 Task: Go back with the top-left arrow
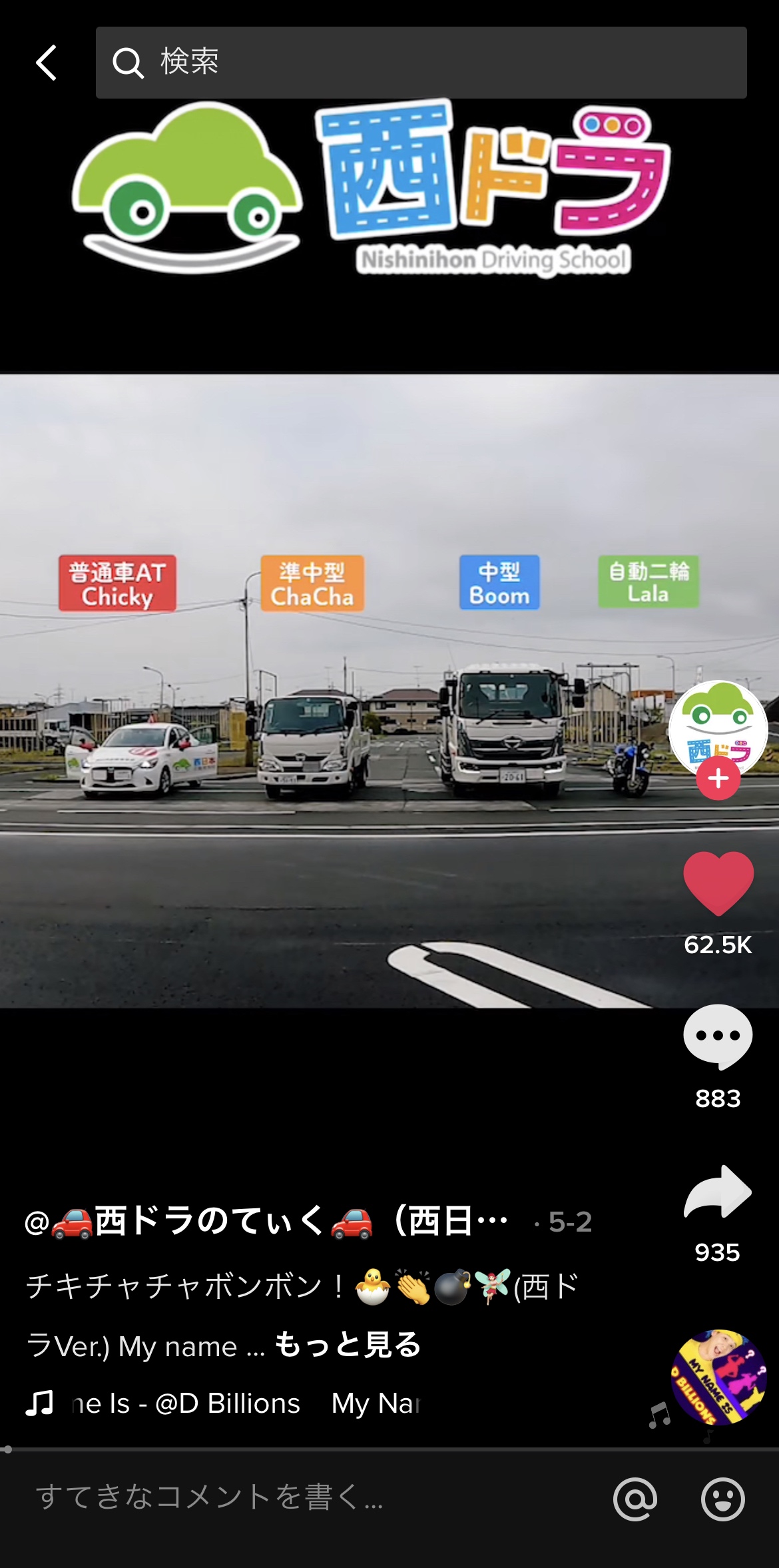coord(46,63)
